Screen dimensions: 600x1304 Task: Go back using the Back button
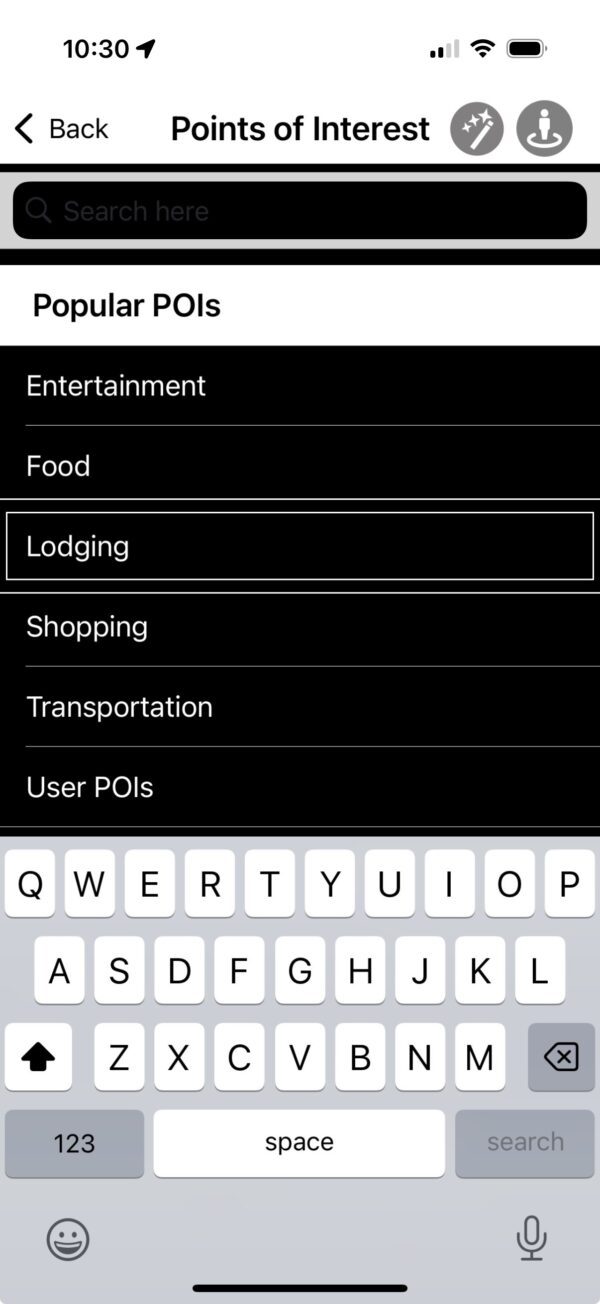click(x=62, y=129)
